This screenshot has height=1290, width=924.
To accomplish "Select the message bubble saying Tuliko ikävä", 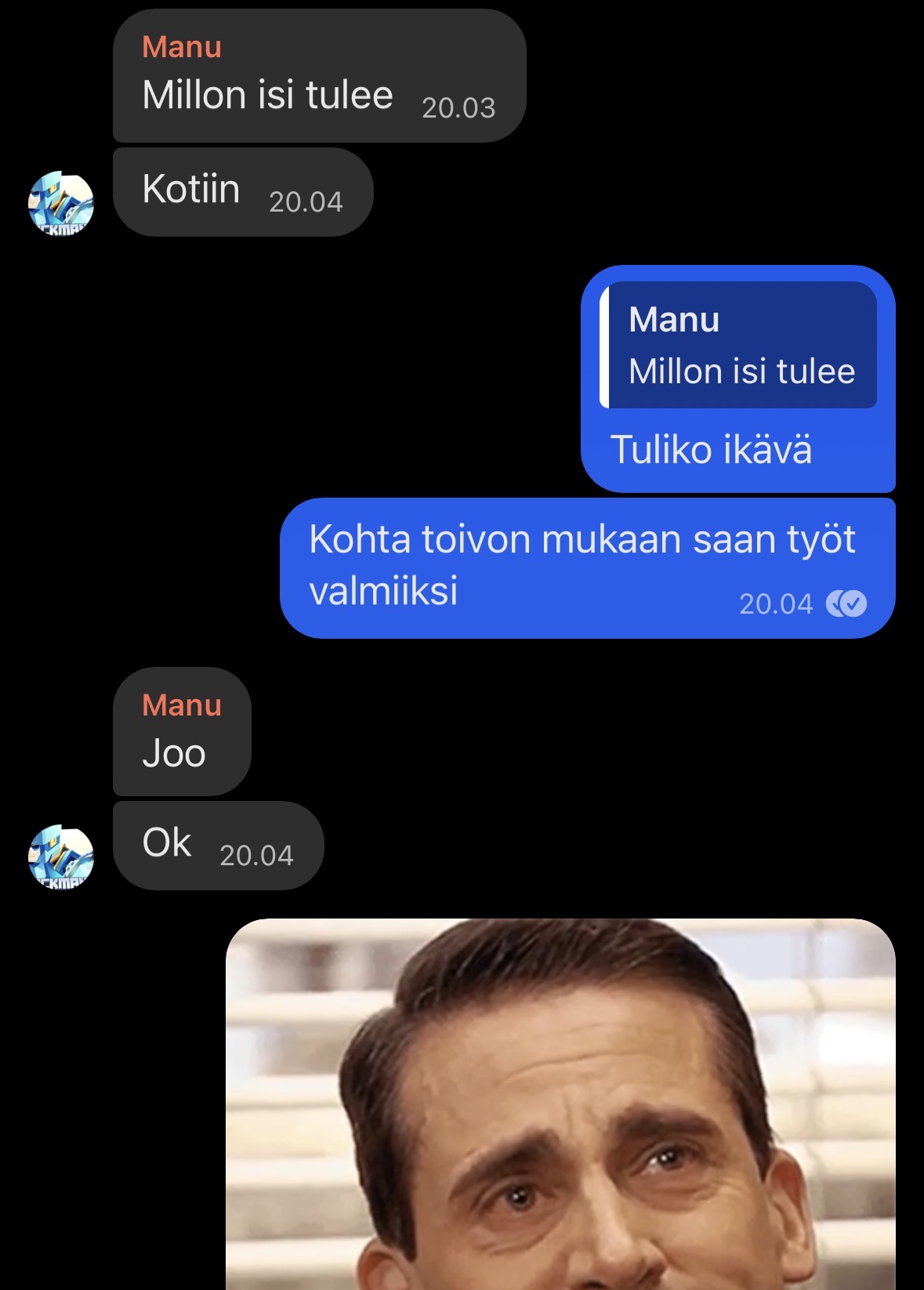I will (x=712, y=449).
